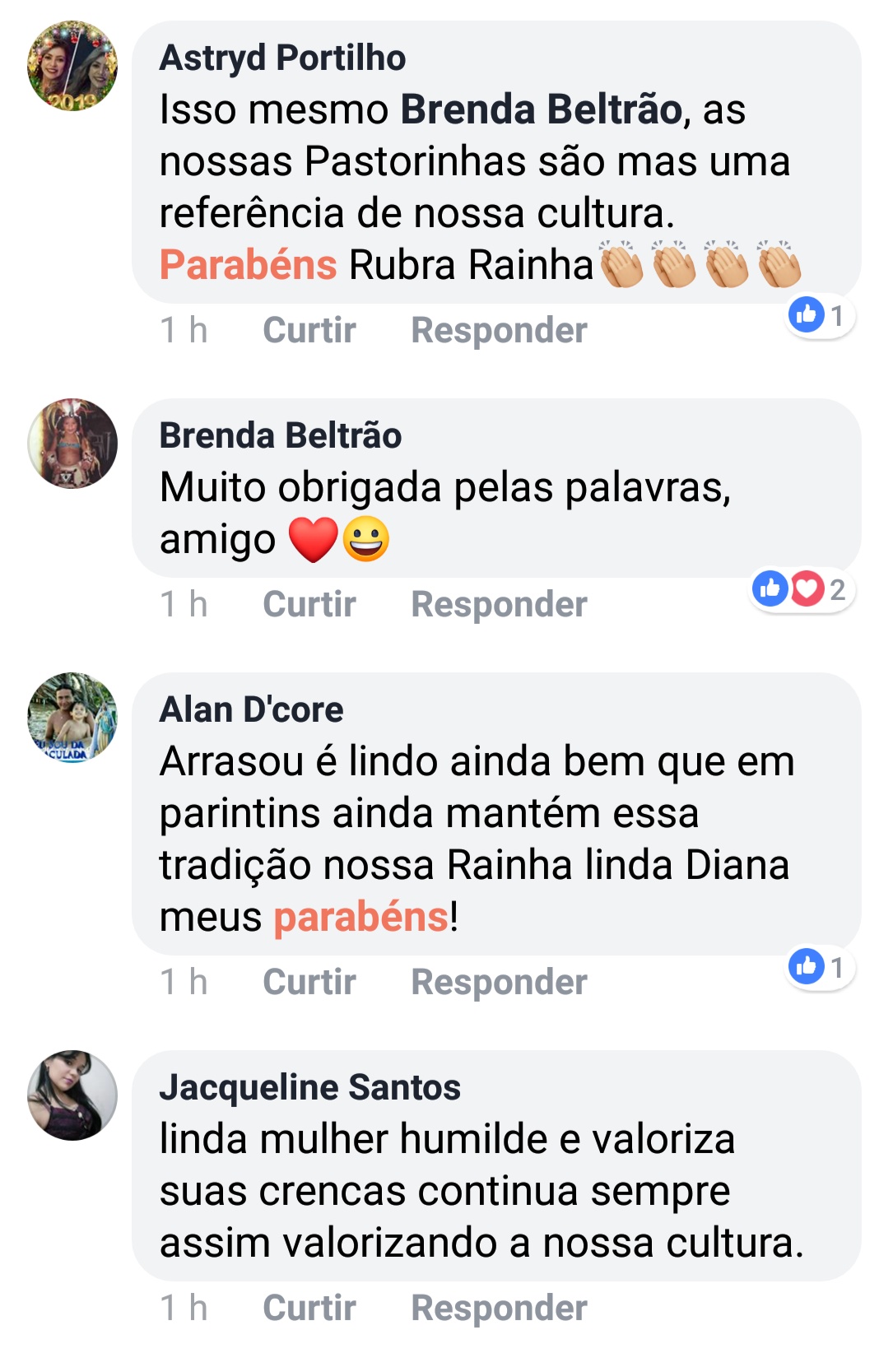Image resolution: width=879 pixels, height=1372 pixels.
Task: Like Alan D'core's comment
Action: tap(309, 982)
